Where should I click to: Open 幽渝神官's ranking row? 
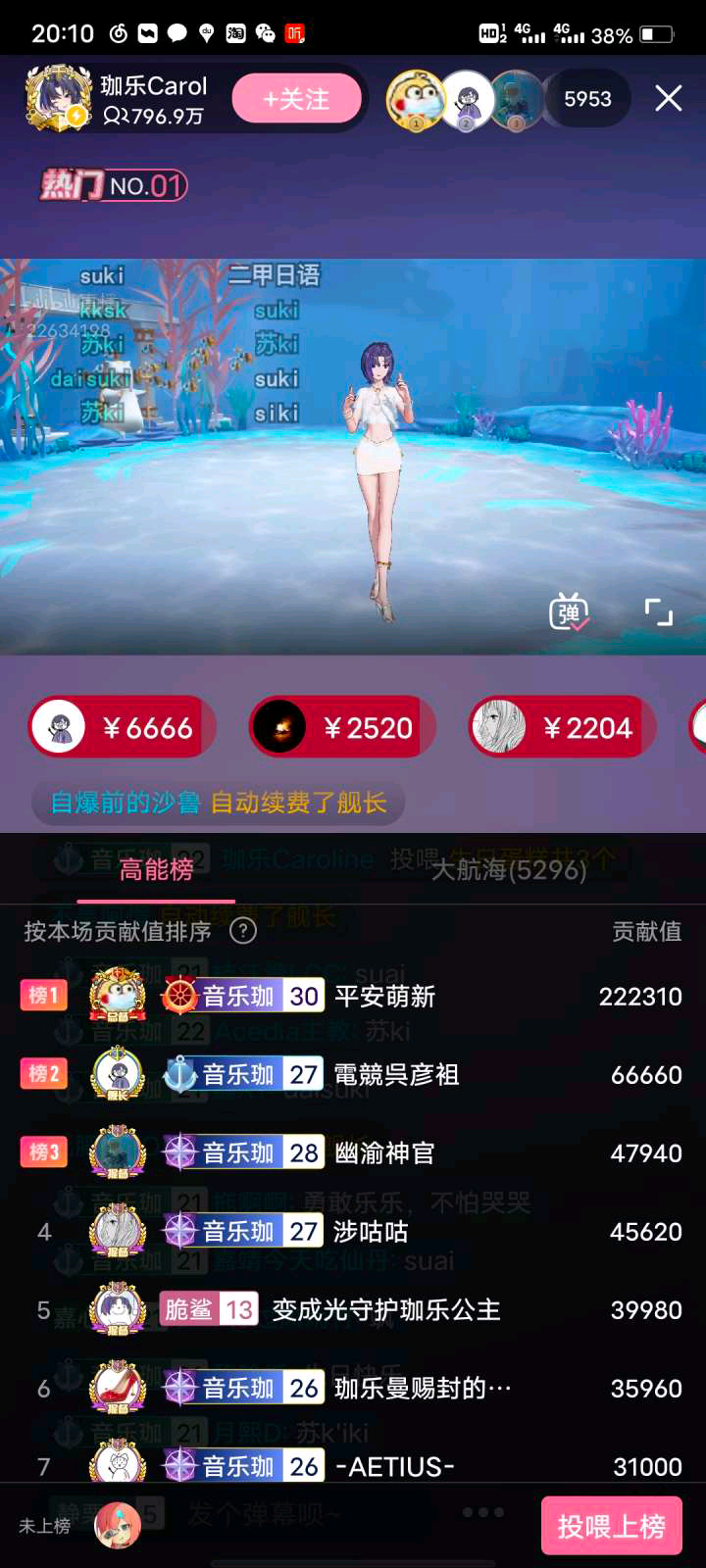click(353, 1153)
